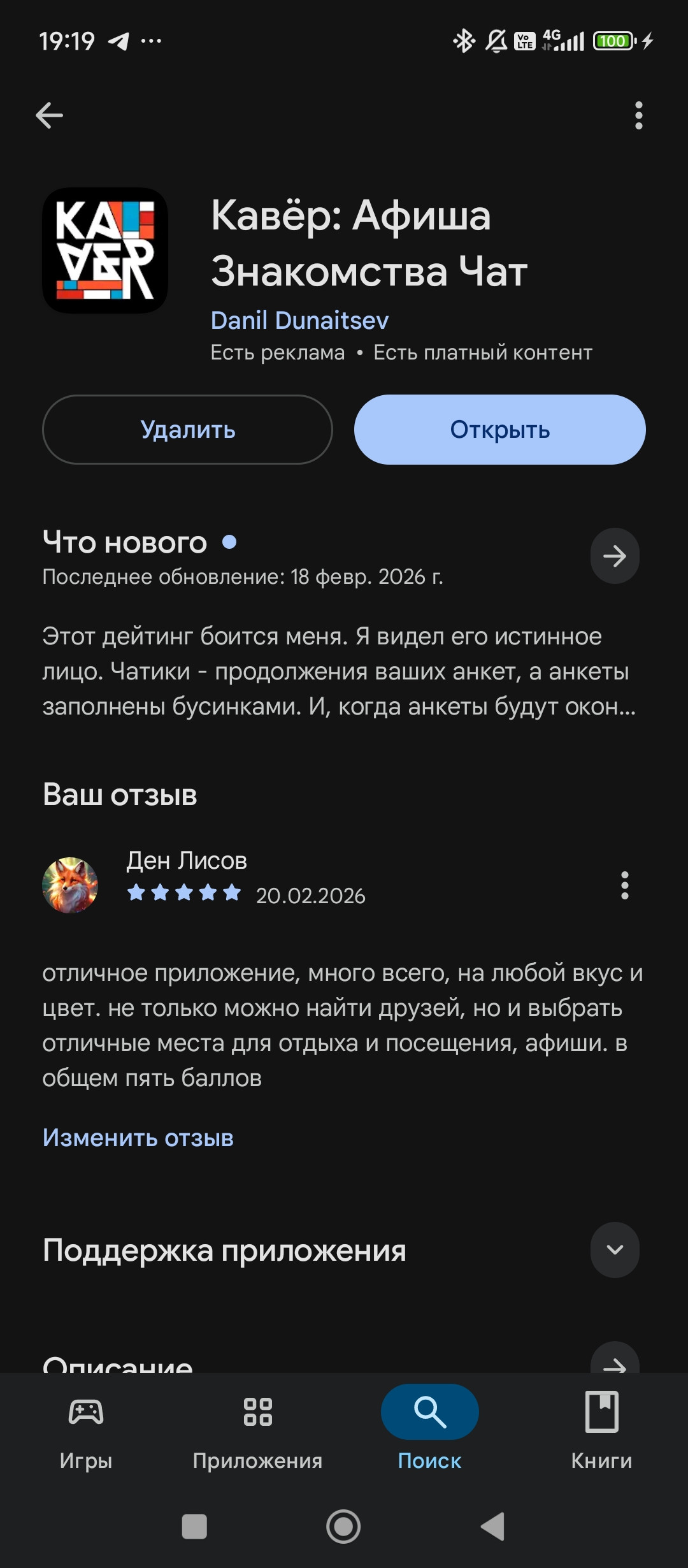Open the Что нового details arrow
Image resolution: width=688 pixels, height=1568 pixels.
(614, 556)
